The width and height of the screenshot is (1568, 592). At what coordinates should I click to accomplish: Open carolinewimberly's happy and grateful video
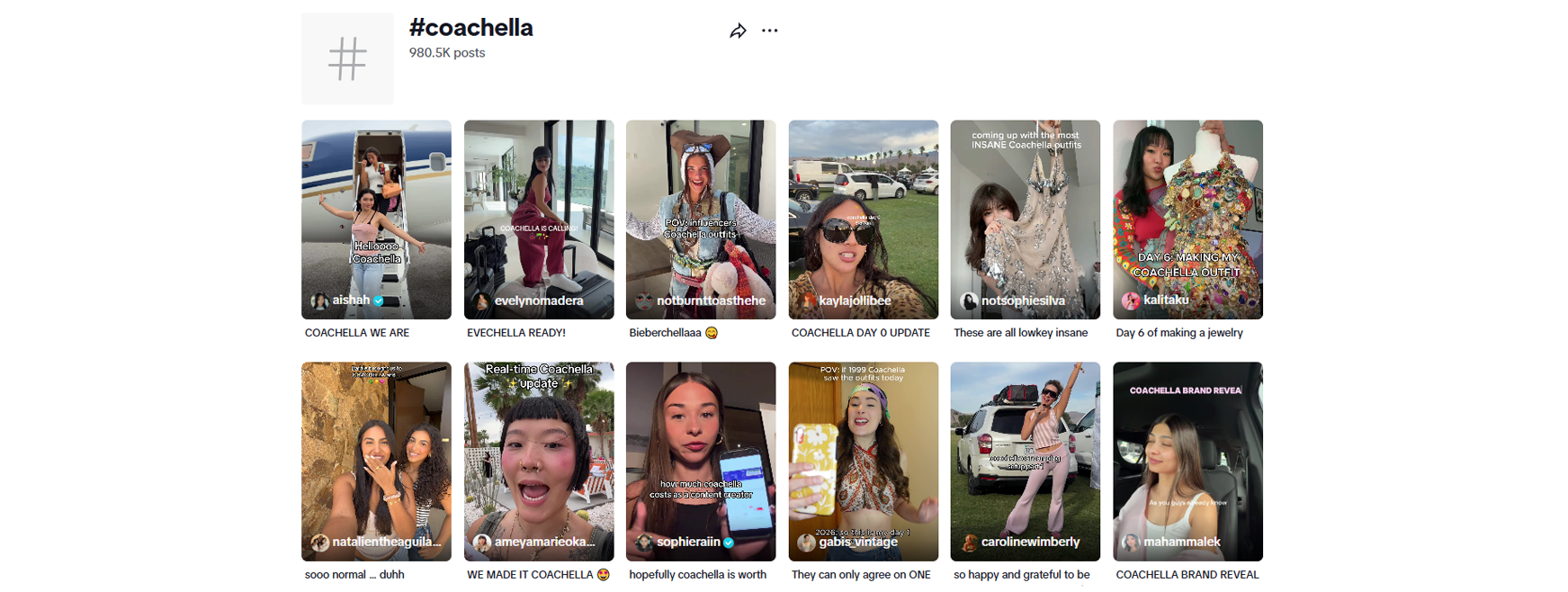pyautogui.click(x=1025, y=461)
